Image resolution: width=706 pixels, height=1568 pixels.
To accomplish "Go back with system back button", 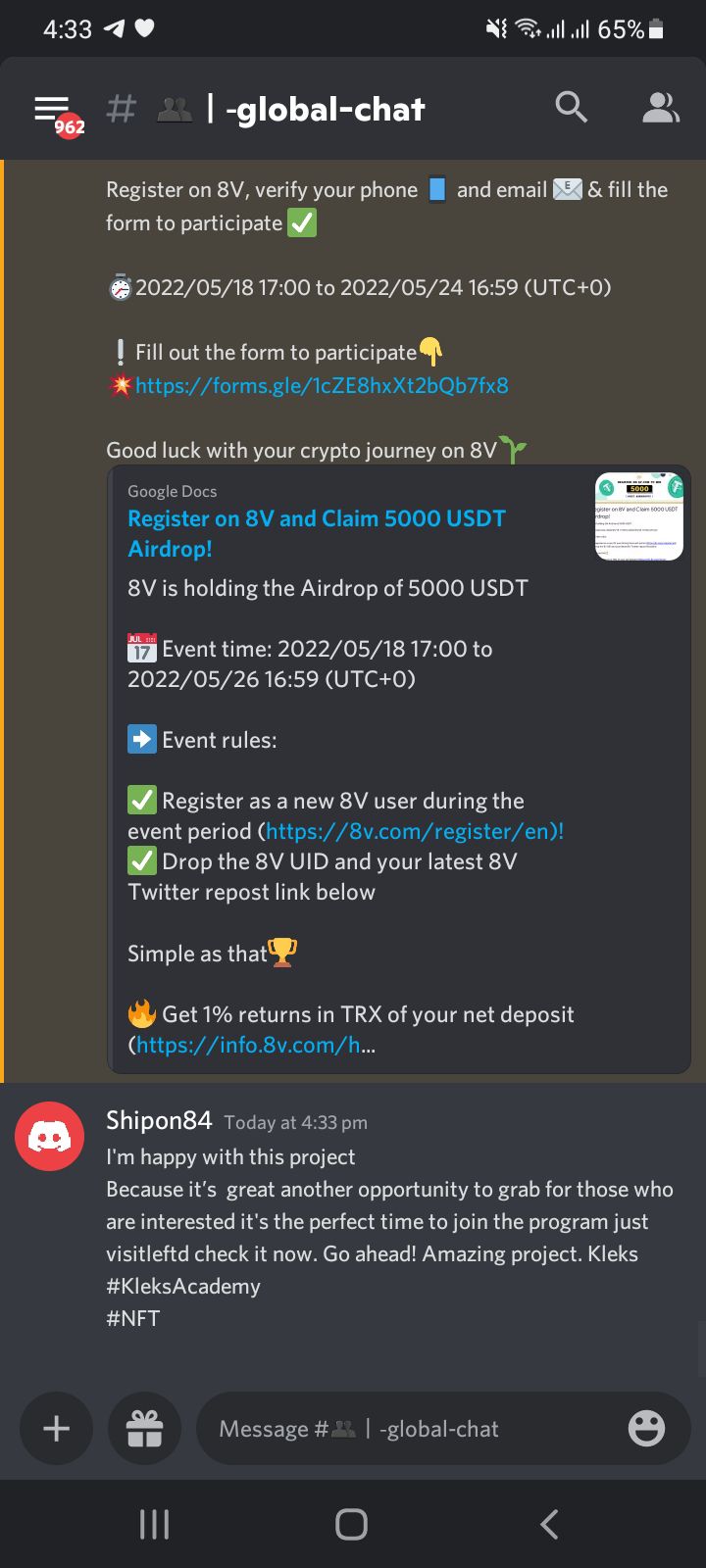I will [549, 1524].
